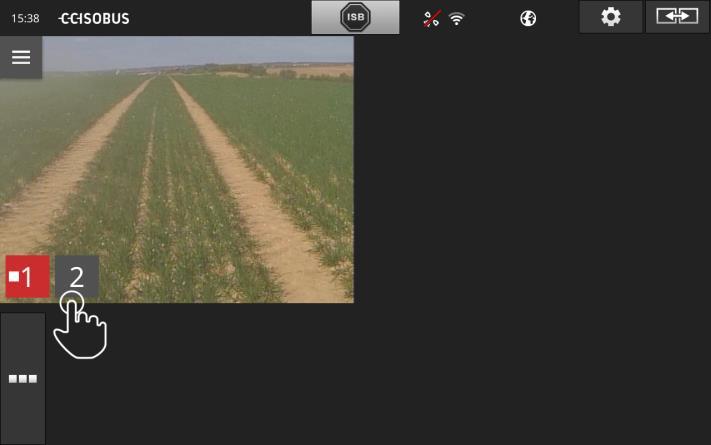
Task: Tap the ISB button
Action: (355, 17)
